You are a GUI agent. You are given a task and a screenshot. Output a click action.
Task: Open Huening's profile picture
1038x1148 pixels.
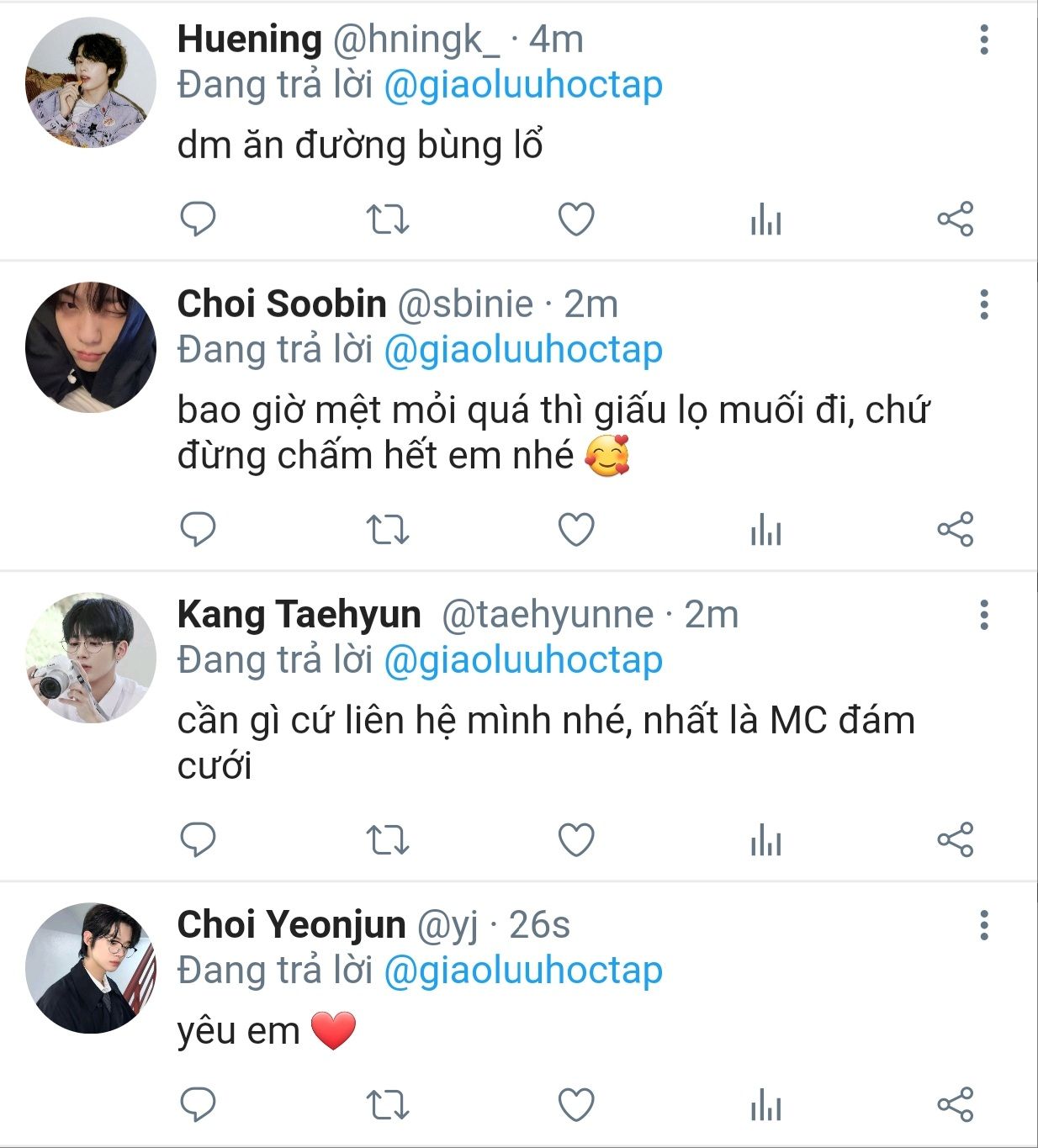click(91, 82)
